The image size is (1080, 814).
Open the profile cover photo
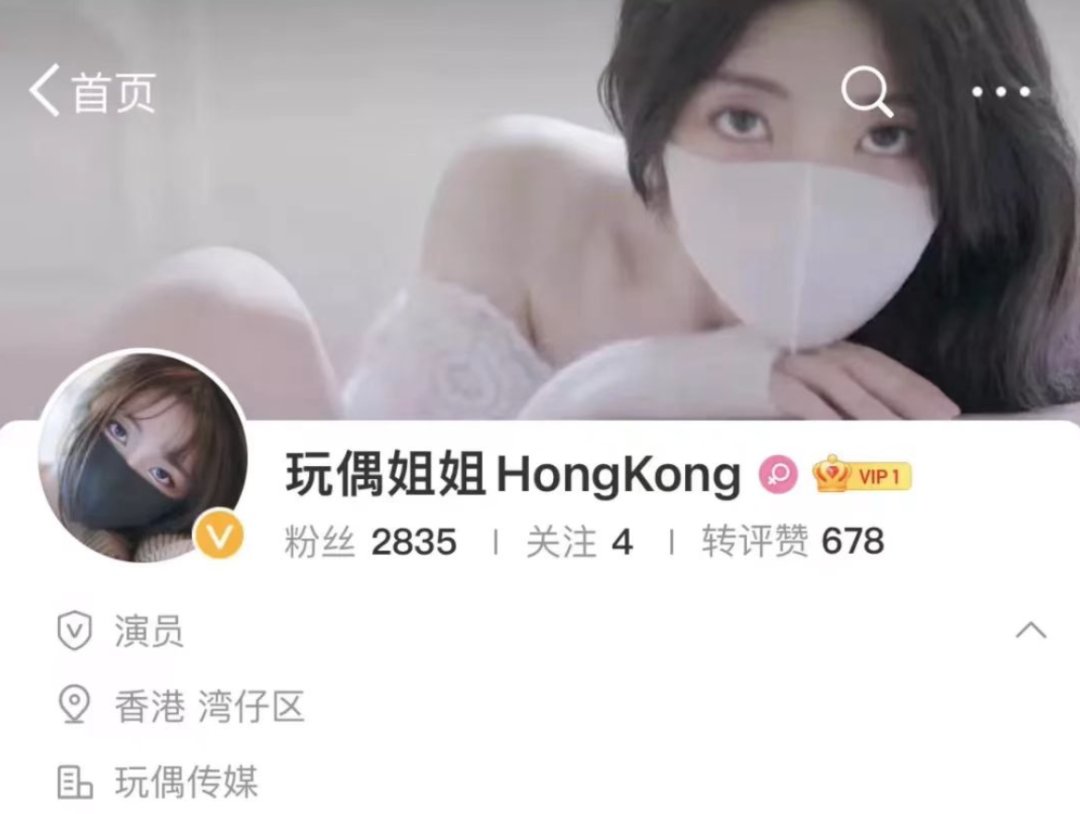(x=540, y=250)
